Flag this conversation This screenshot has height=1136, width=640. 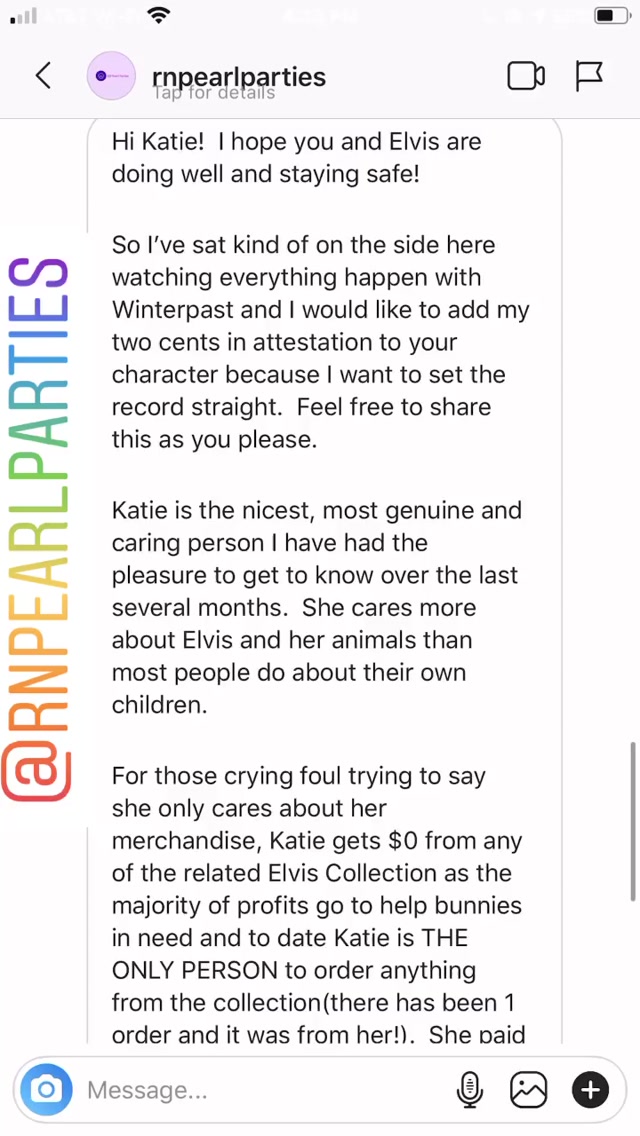coord(589,76)
